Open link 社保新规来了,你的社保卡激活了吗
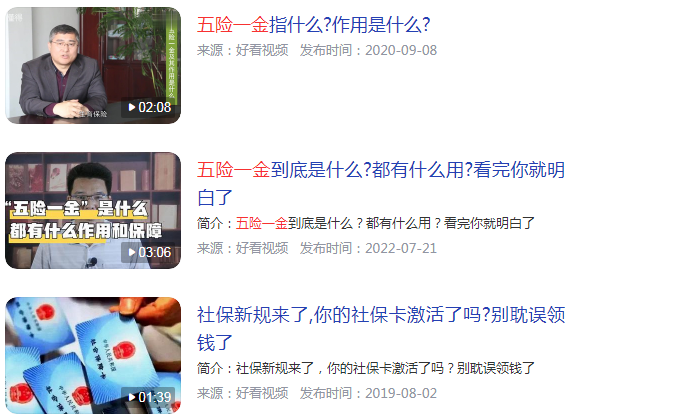 click(x=380, y=316)
